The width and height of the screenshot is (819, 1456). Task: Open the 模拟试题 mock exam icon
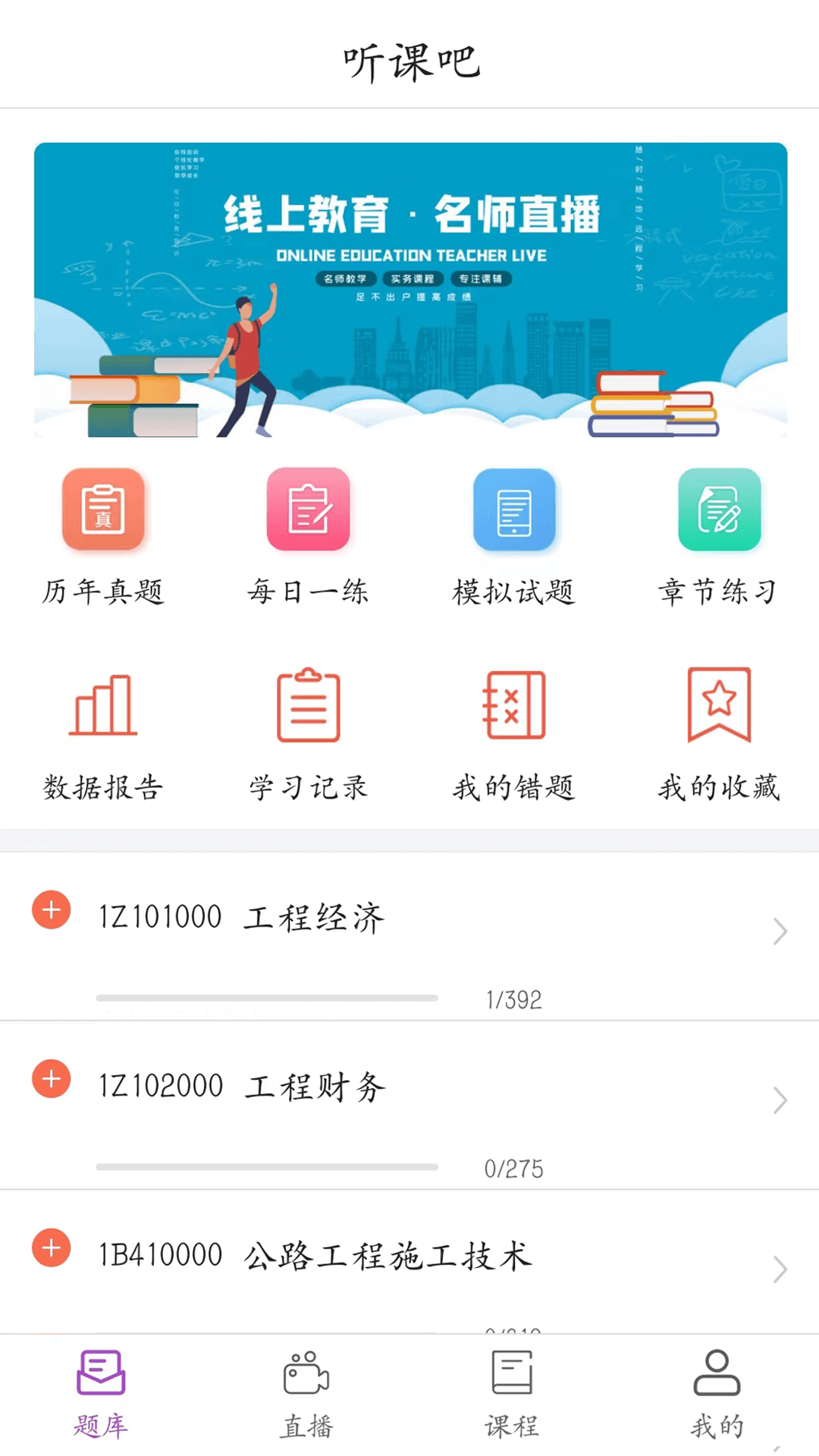tap(513, 510)
